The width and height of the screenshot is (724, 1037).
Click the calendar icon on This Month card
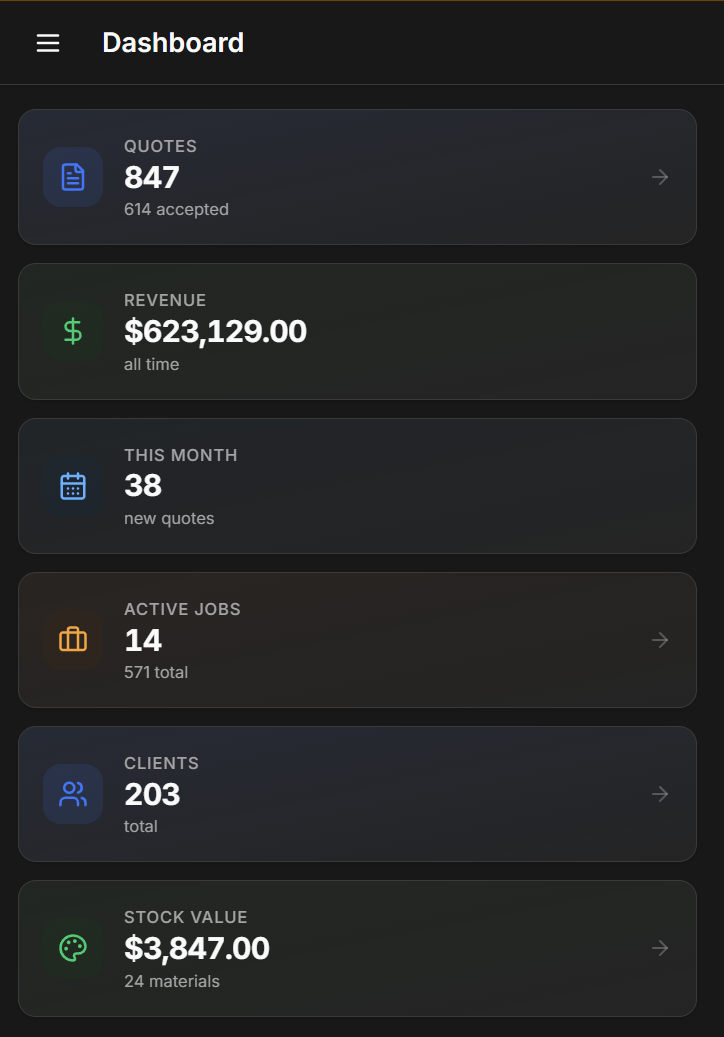pos(72,485)
